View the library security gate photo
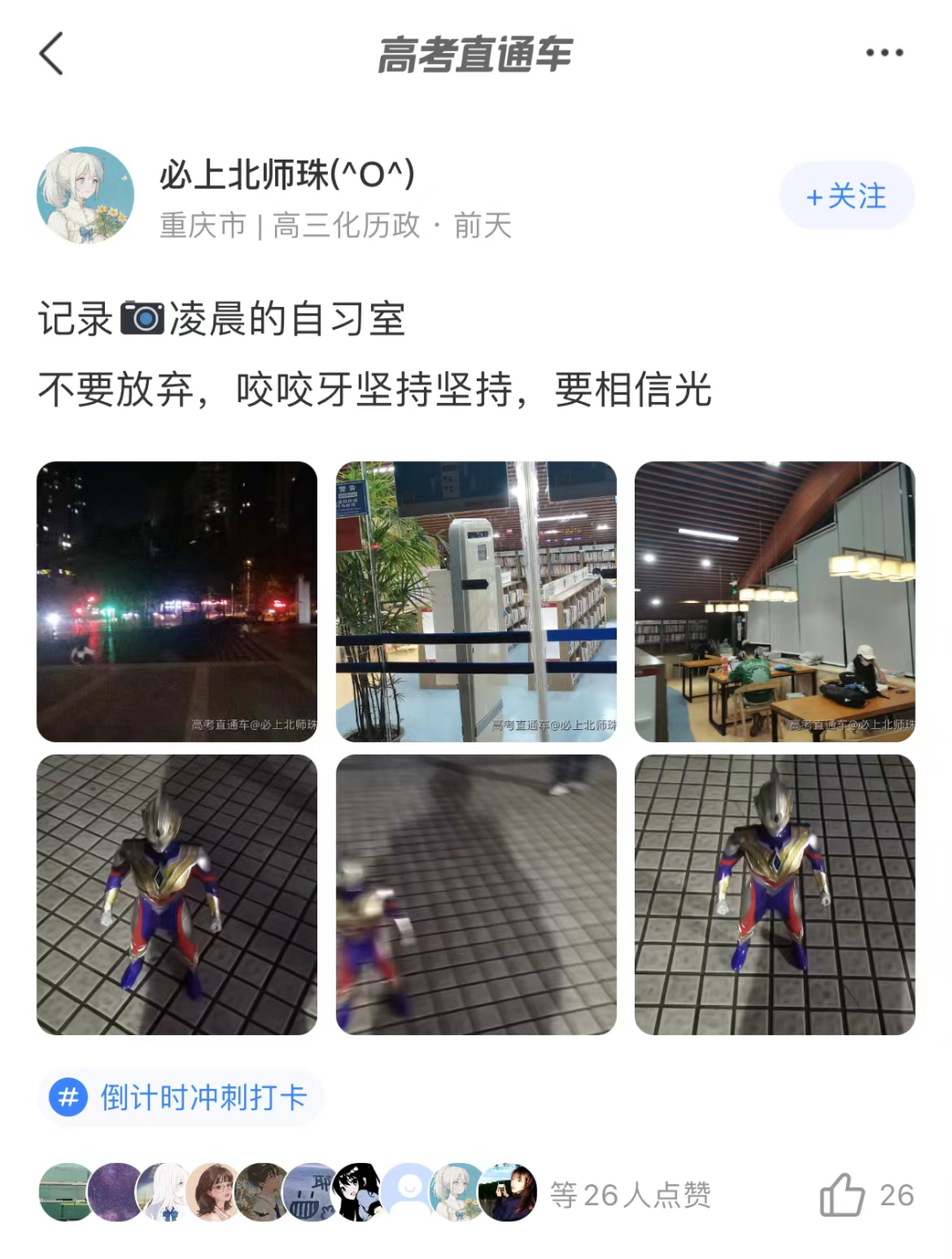 [476, 601]
